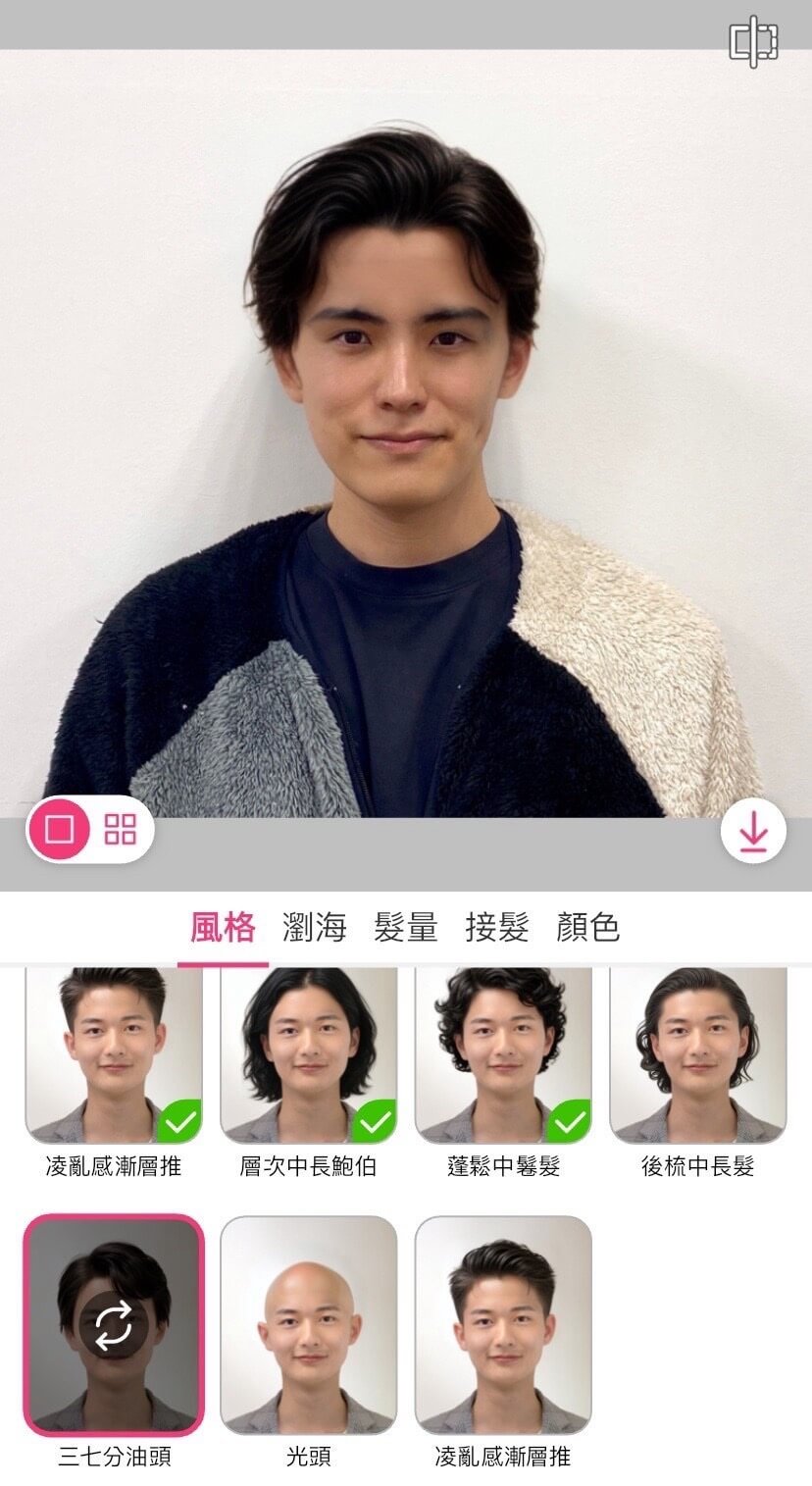Select the 顏色 tab
This screenshot has width=812, height=1486.
(587, 927)
